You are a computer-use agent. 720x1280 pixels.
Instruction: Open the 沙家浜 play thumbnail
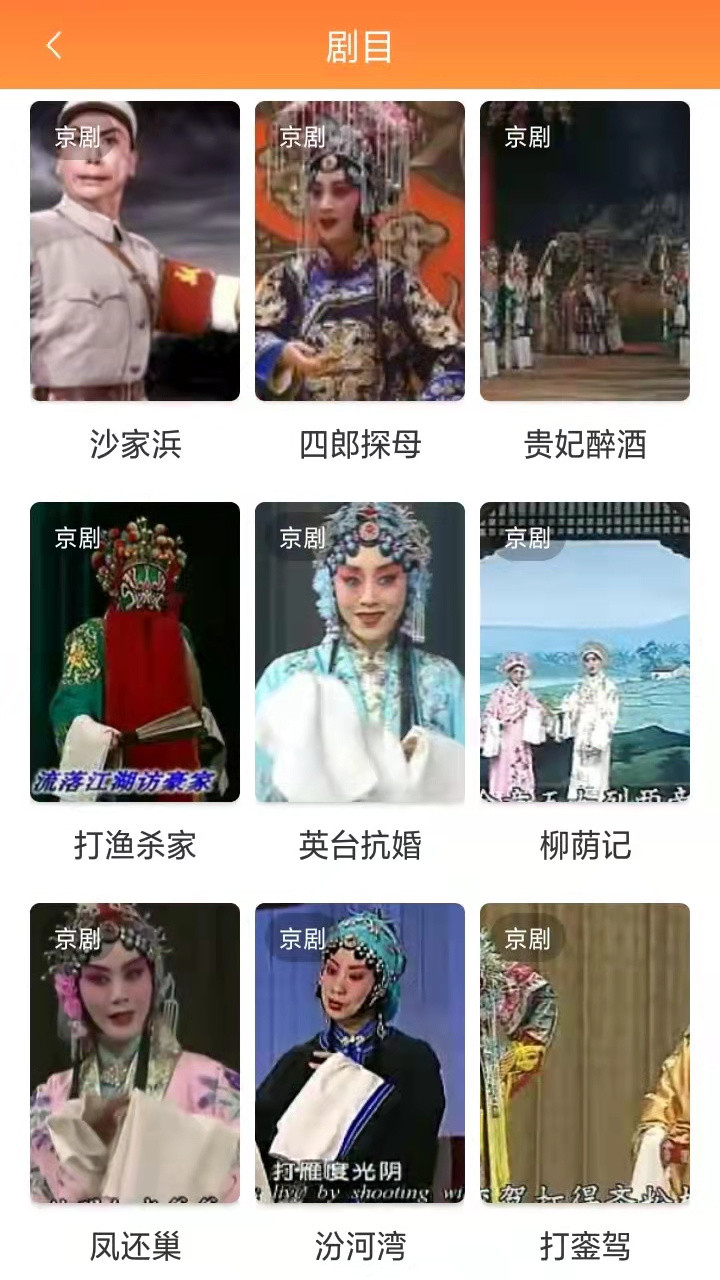coord(135,249)
